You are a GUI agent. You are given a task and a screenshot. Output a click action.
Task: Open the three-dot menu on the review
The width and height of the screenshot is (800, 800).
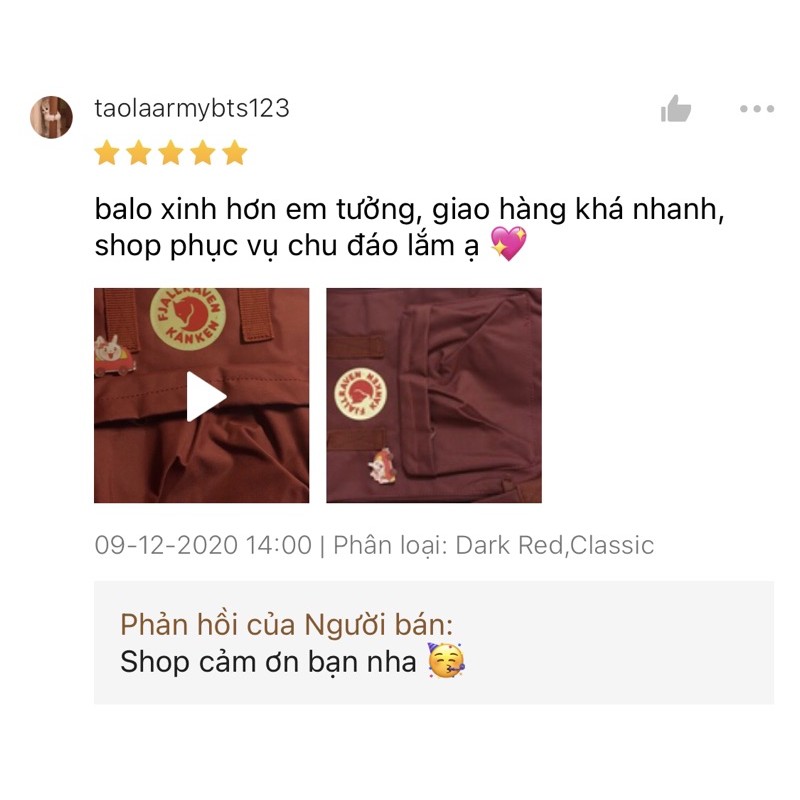click(757, 109)
